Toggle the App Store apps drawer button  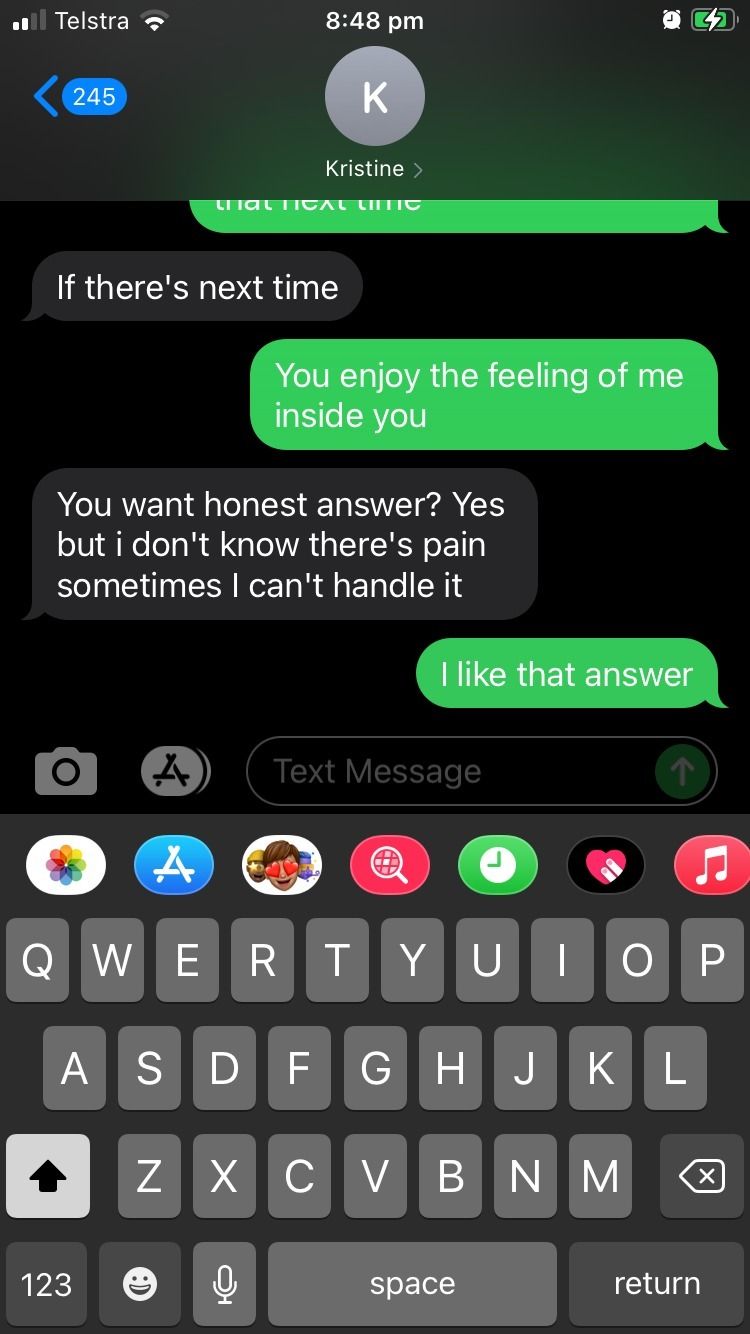tap(174, 771)
